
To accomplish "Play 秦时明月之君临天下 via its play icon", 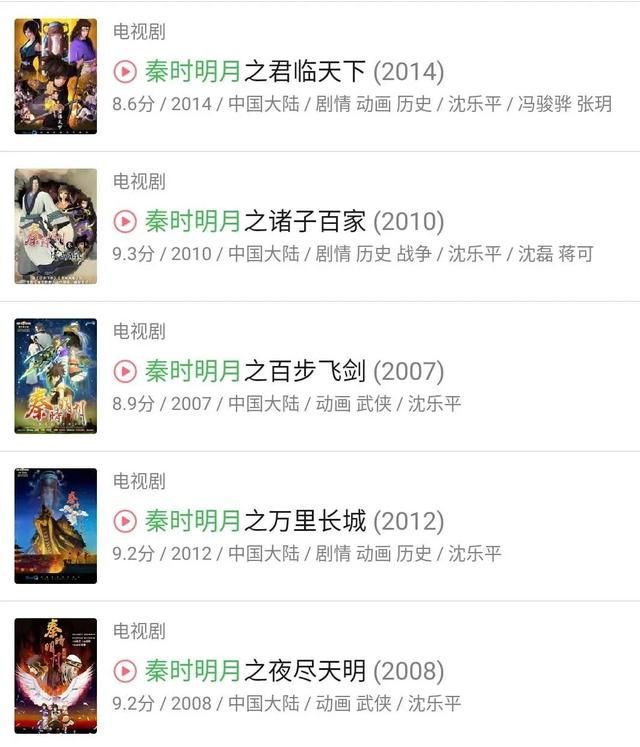I will point(125,72).
